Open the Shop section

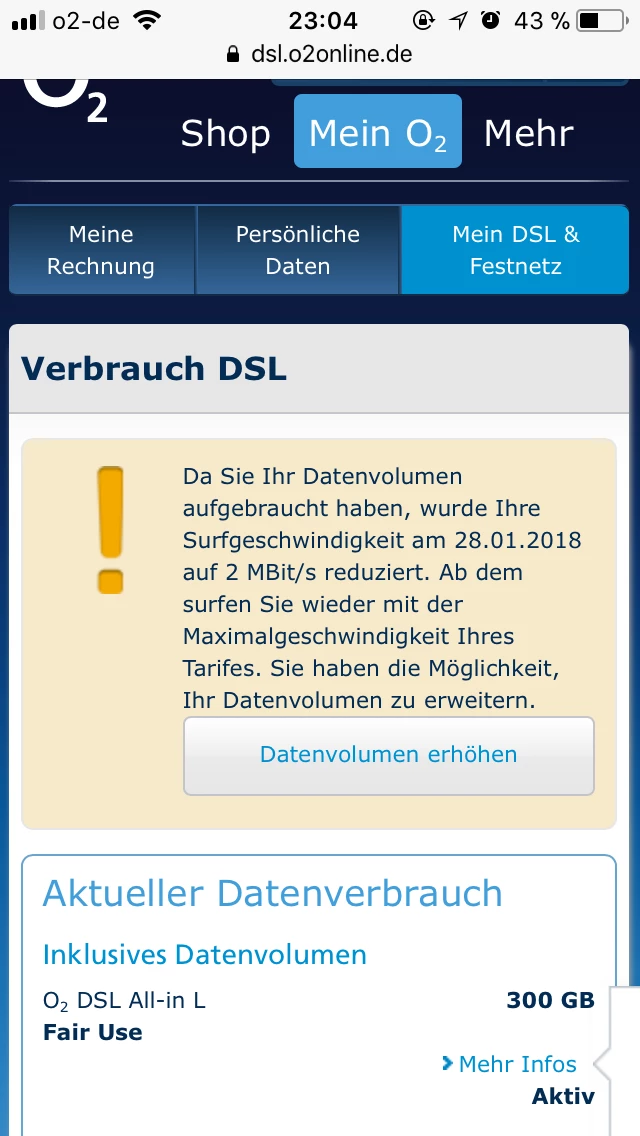click(x=225, y=133)
